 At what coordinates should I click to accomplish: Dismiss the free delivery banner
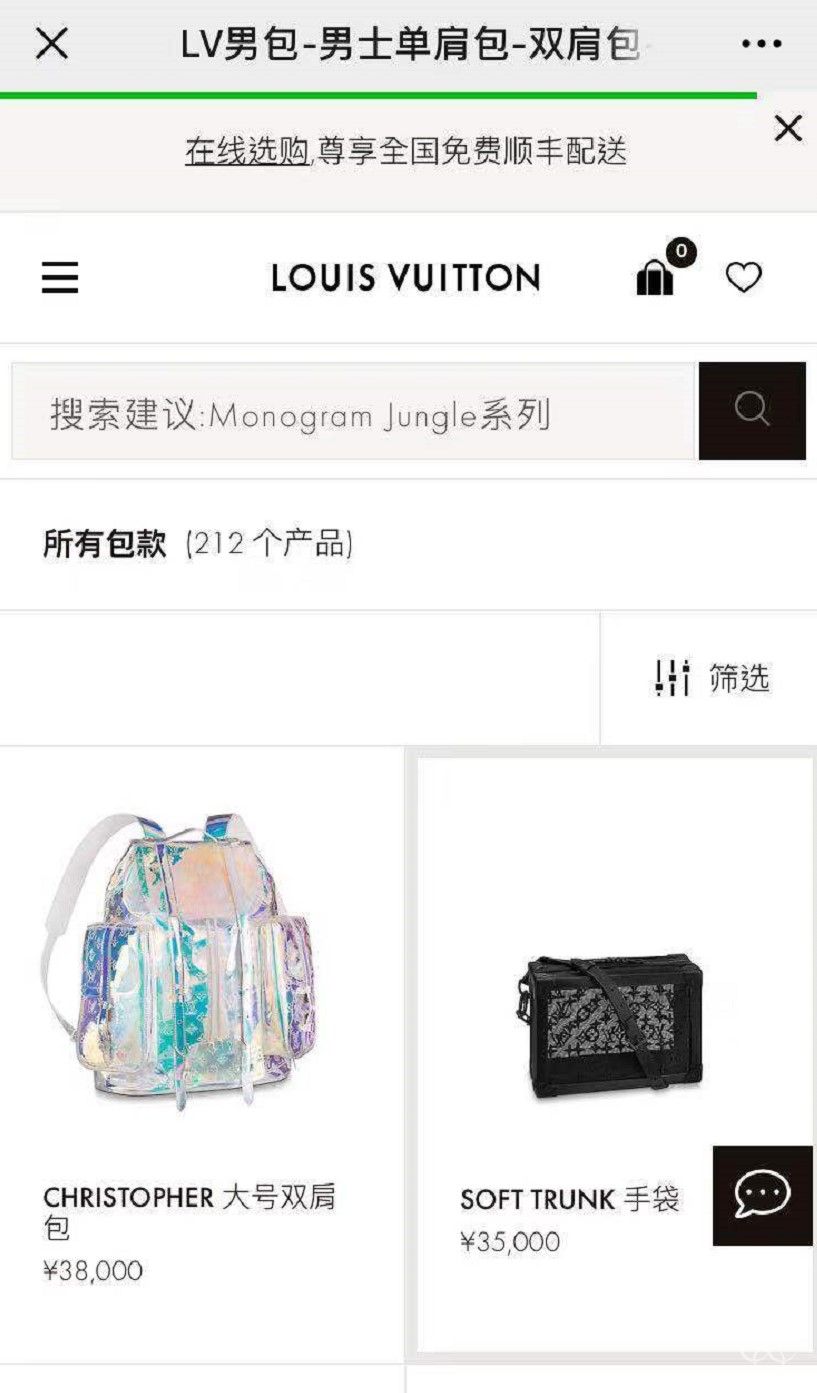(788, 128)
